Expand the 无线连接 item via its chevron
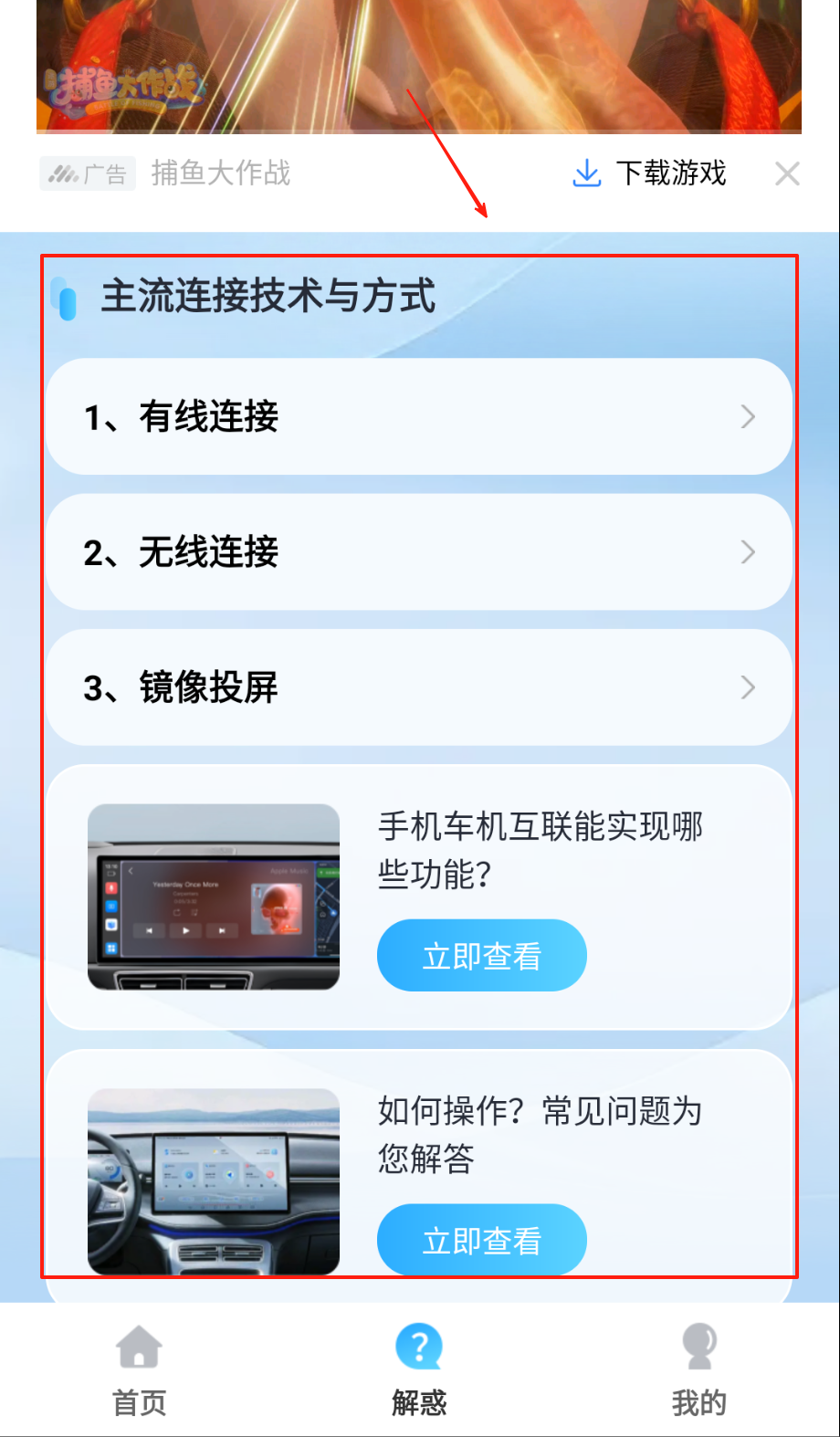The height and width of the screenshot is (1437, 840). [750, 552]
